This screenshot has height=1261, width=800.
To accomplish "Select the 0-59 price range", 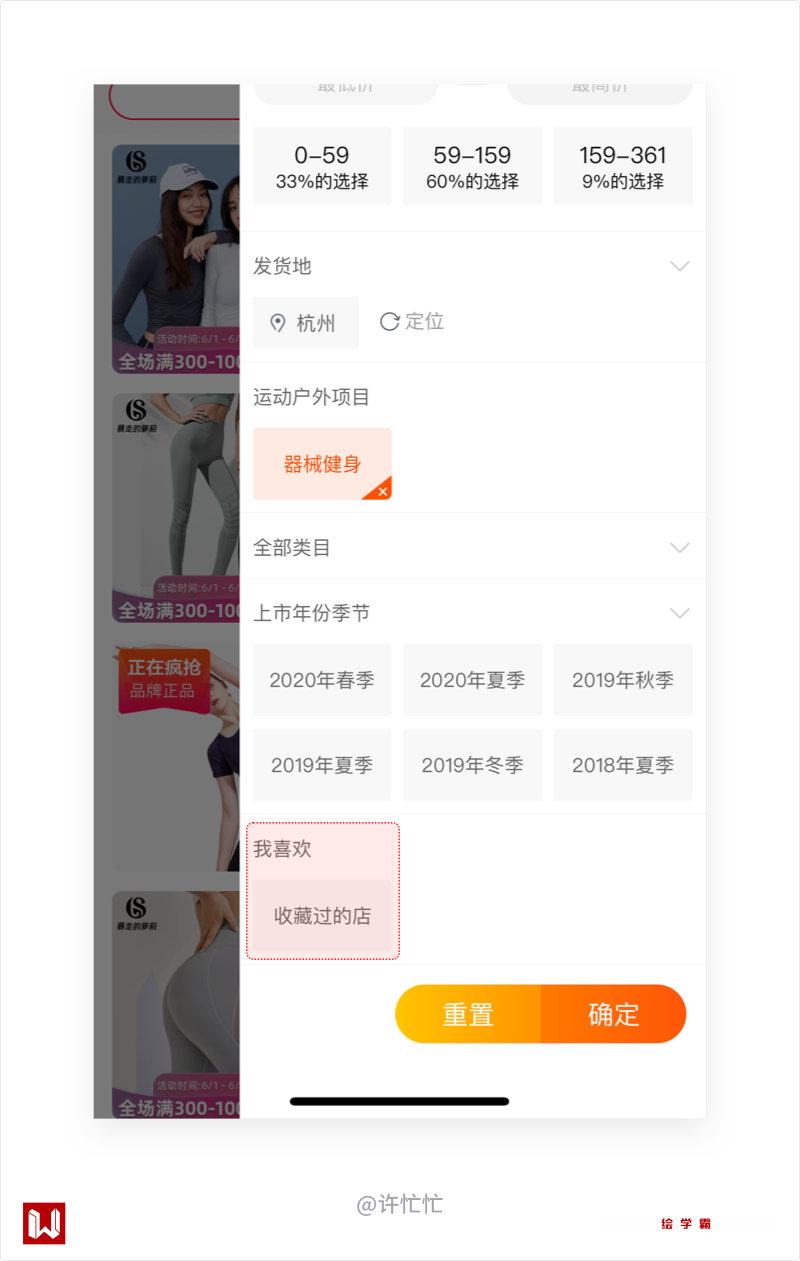I will (x=322, y=166).
